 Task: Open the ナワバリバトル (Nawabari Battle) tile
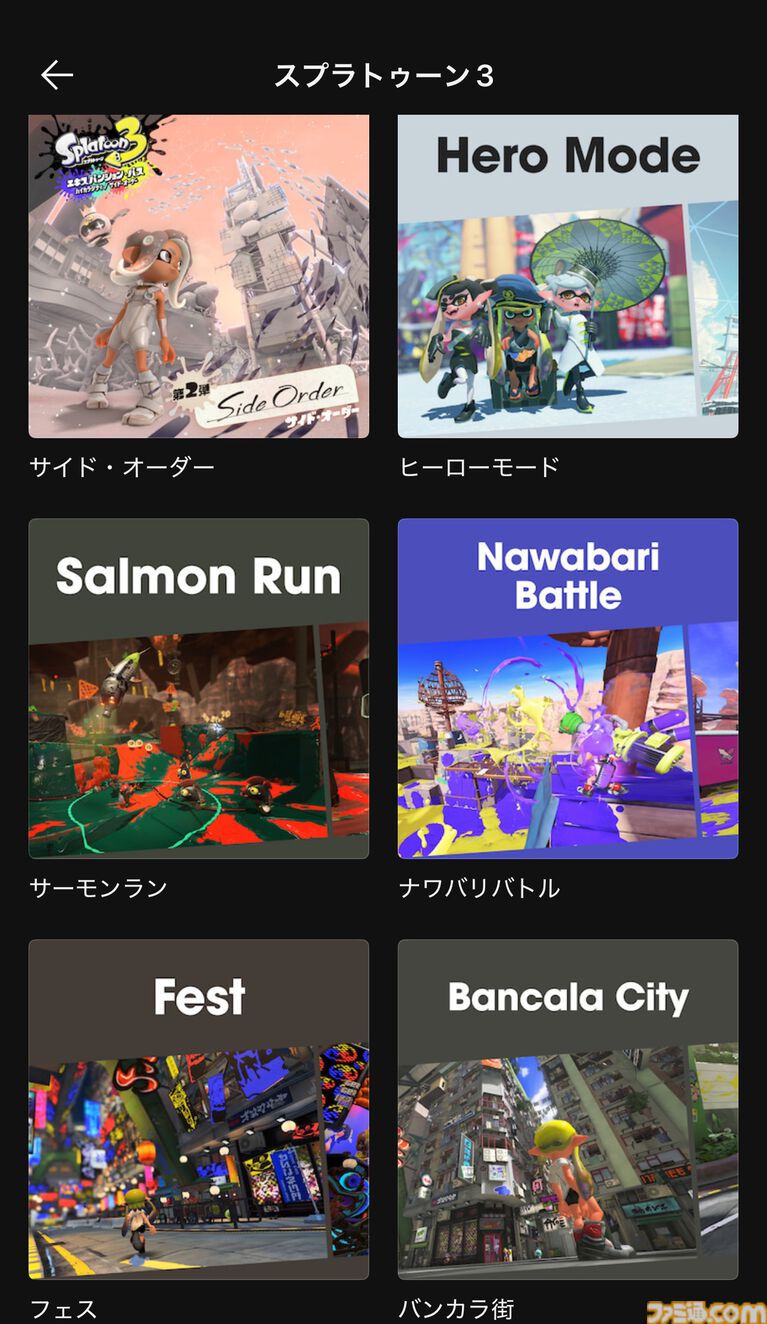click(x=568, y=688)
